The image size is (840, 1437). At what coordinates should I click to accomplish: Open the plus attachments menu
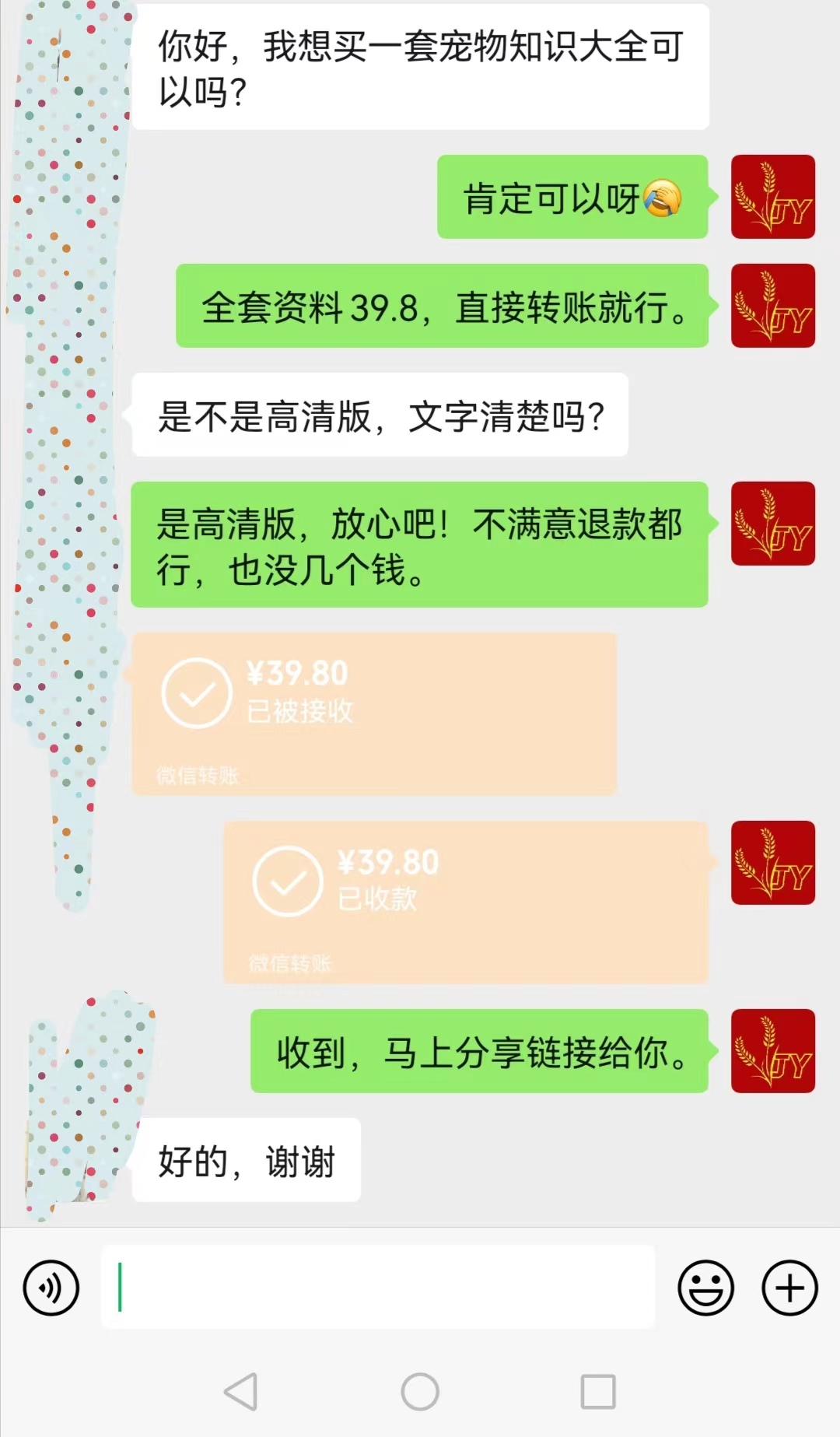(x=789, y=1288)
